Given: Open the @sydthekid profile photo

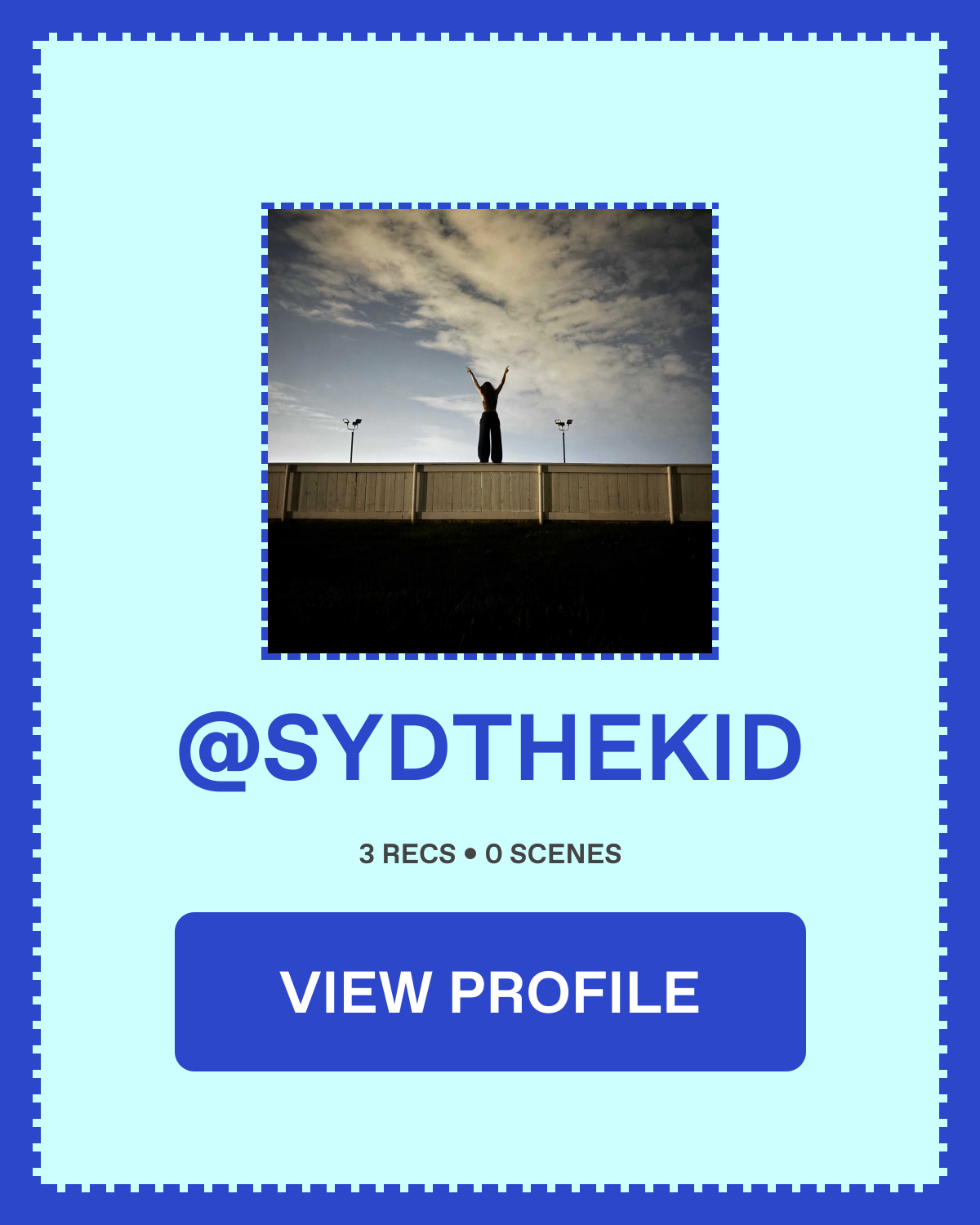Looking at the screenshot, I should click(x=490, y=431).
